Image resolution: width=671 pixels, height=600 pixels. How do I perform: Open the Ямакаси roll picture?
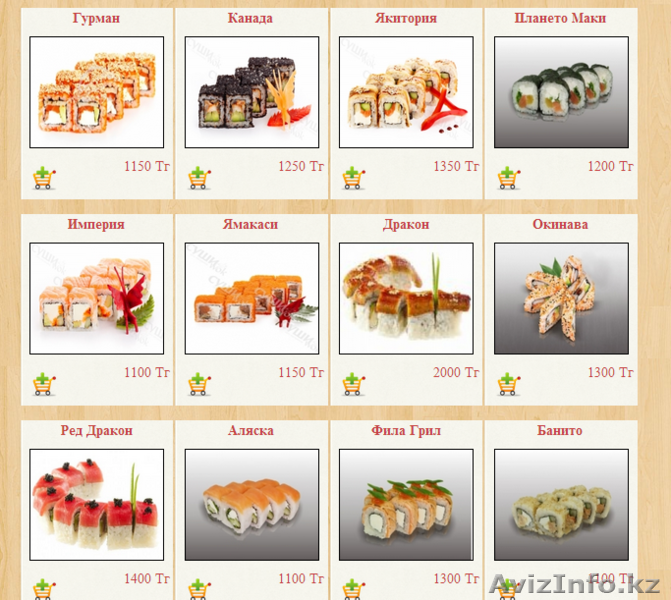pyautogui.click(x=251, y=298)
